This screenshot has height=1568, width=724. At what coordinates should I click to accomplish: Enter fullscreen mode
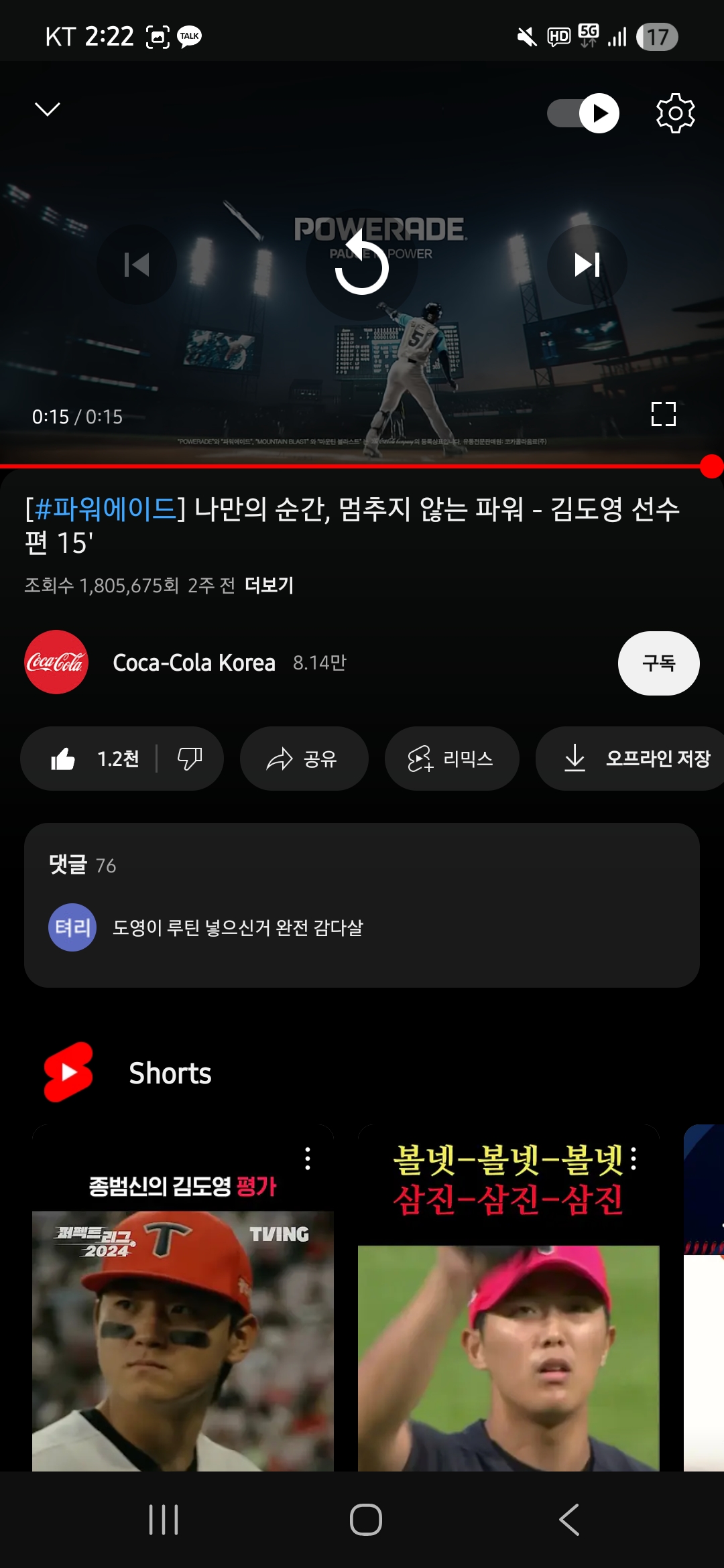[663, 414]
